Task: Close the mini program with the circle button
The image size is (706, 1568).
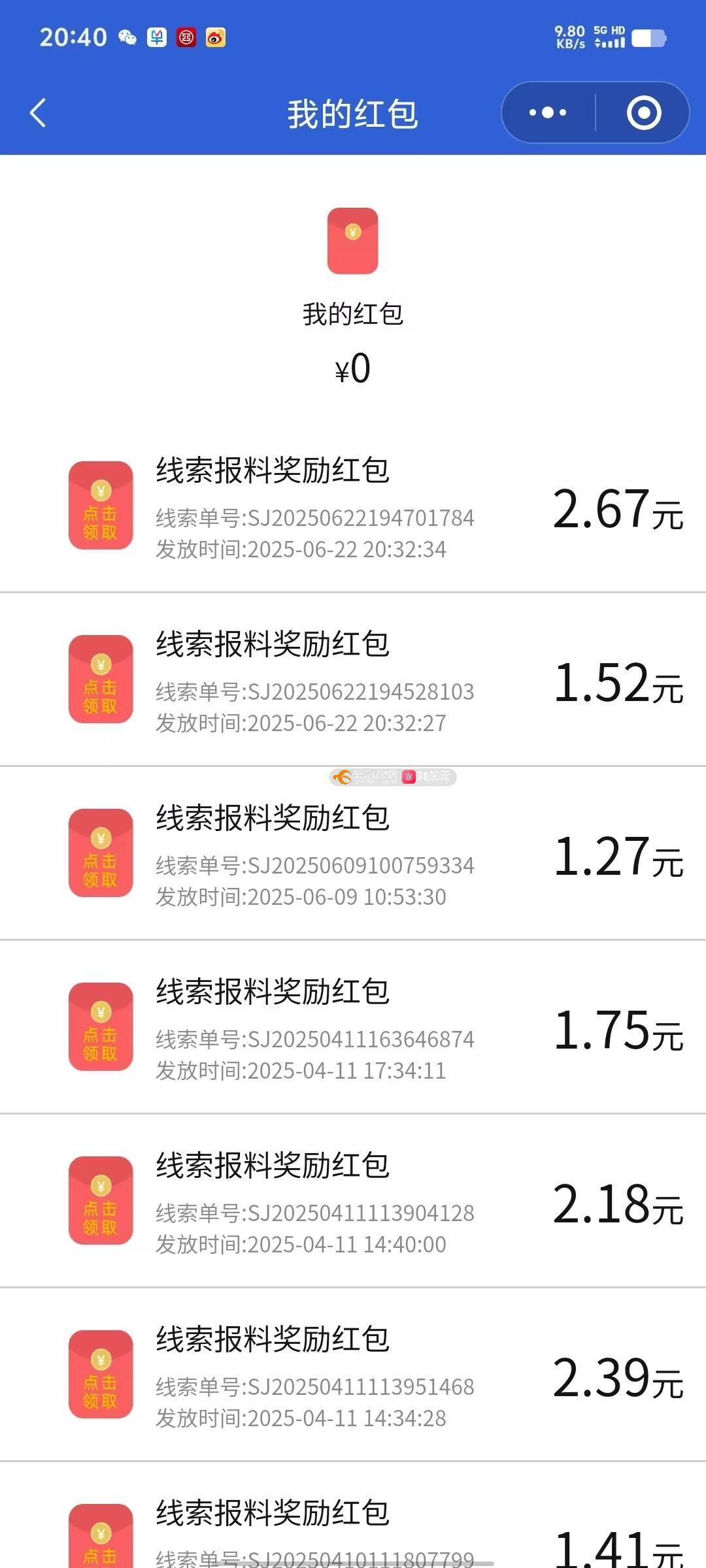Action: pos(644,113)
